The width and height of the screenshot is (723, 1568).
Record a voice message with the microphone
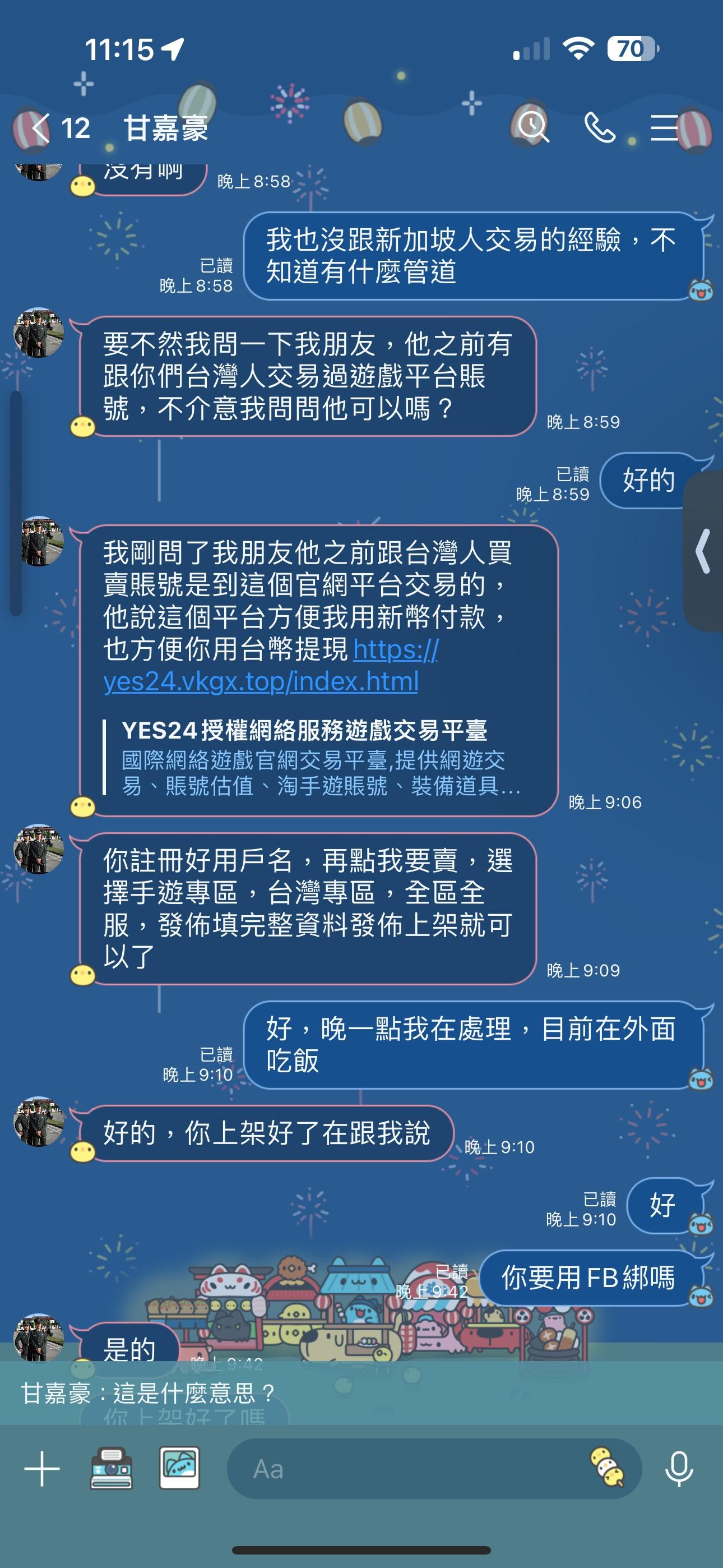(680, 1468)
